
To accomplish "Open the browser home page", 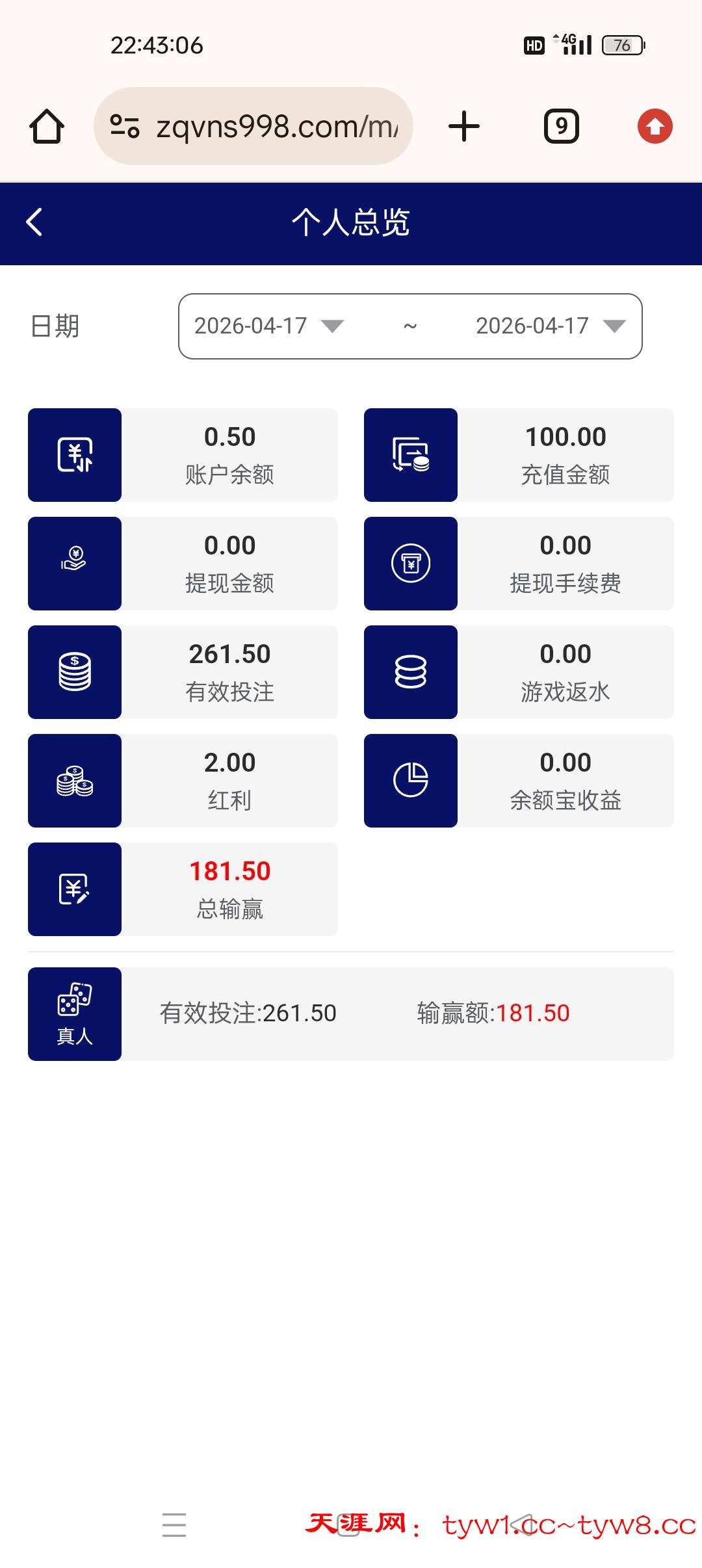I will 47,126.
